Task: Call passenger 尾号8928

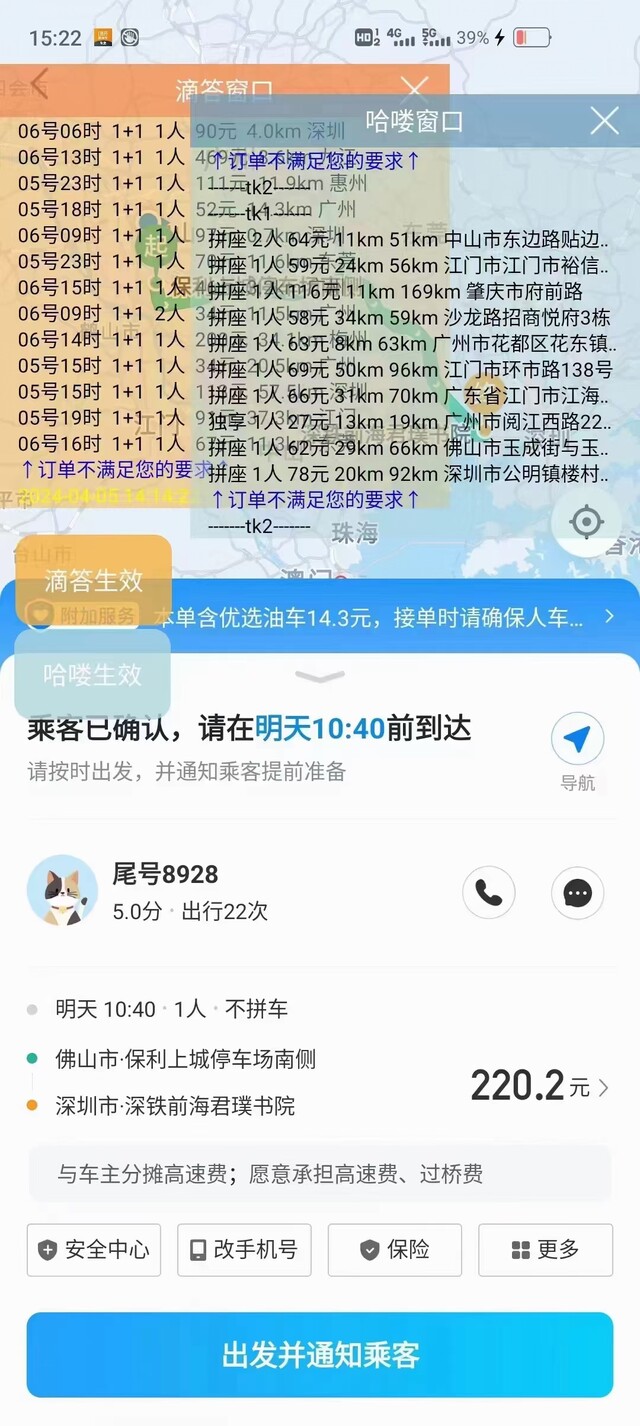Action: pyautogui.click(x=488, y=893)
